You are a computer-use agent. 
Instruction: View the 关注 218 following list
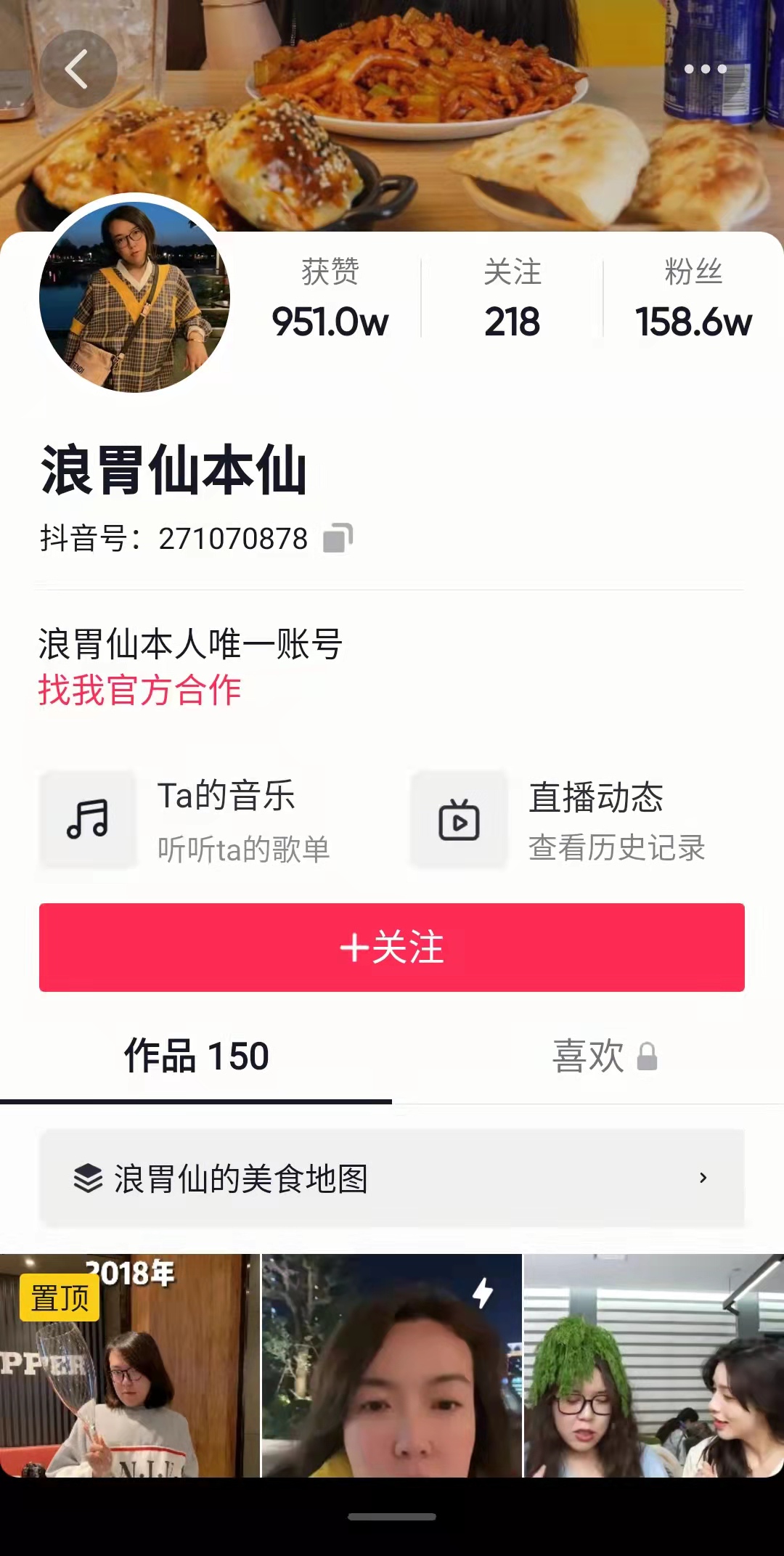(x=513, y=299)
